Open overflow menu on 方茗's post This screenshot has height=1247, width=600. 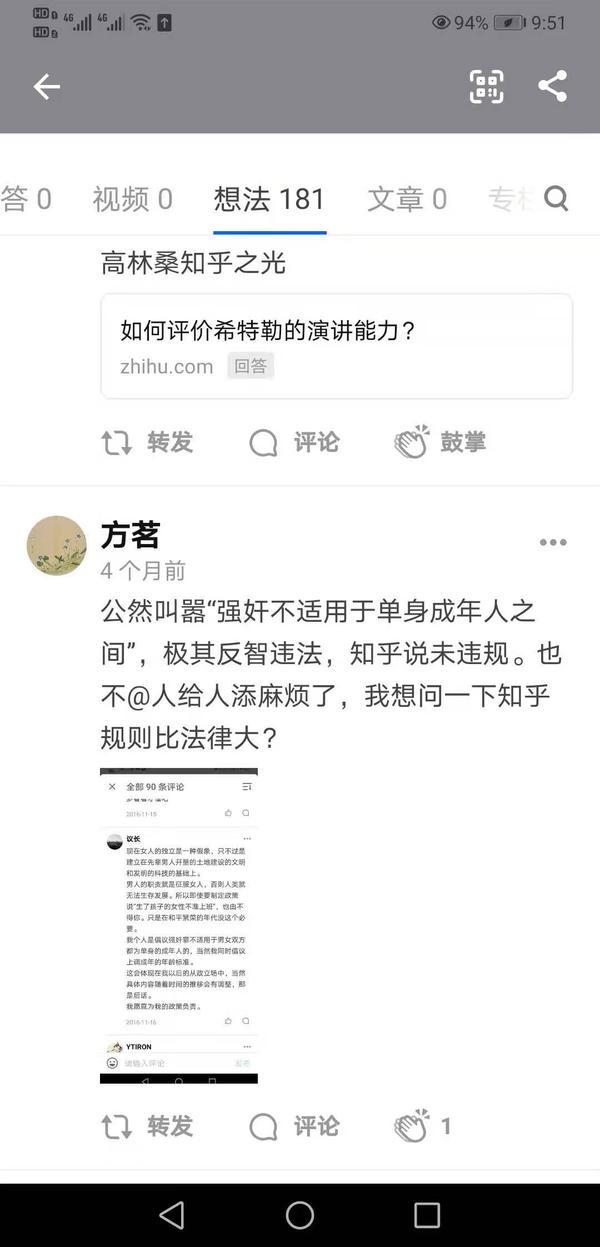(x=553, y=542)
